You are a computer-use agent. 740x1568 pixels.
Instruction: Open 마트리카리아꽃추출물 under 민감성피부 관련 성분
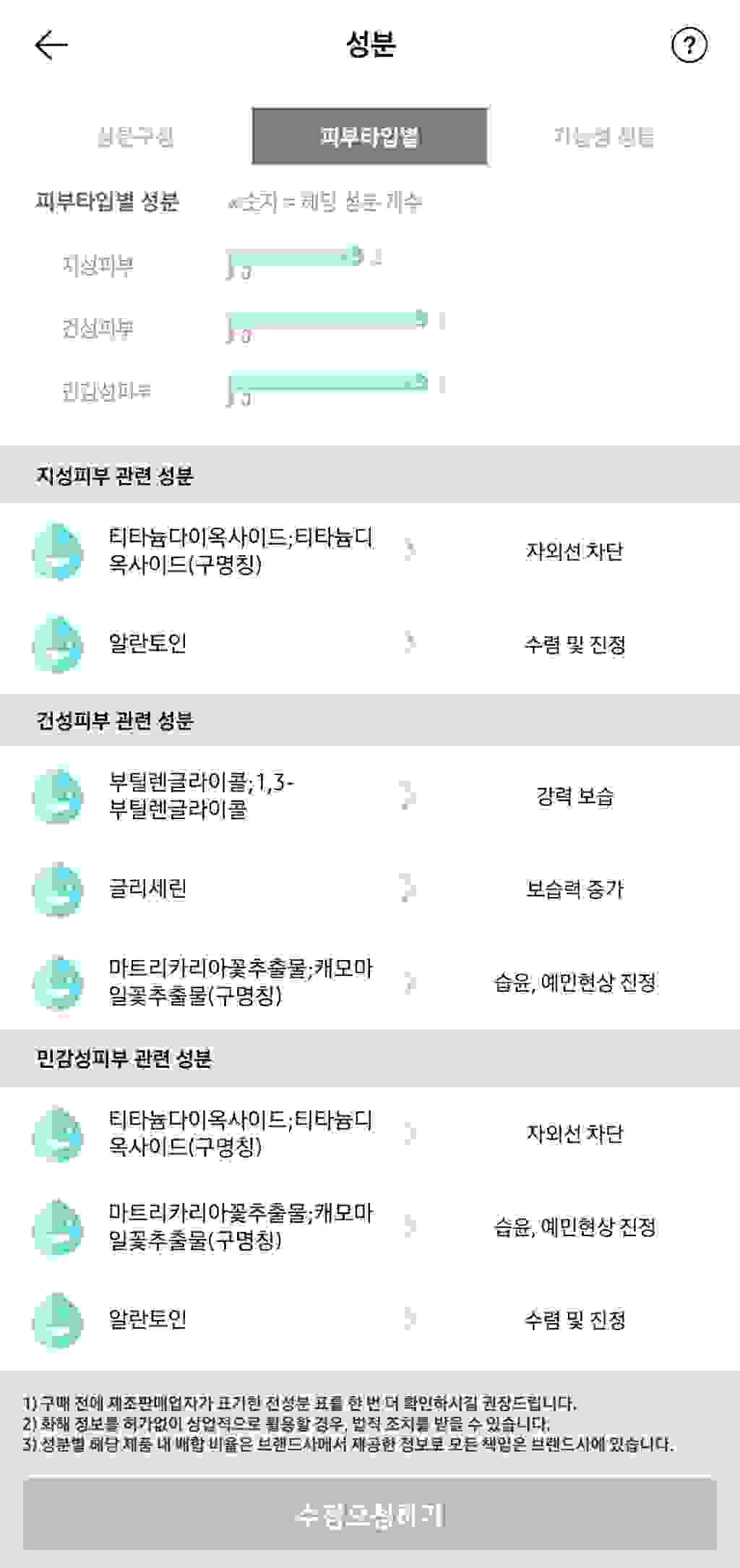(240, 1226)
